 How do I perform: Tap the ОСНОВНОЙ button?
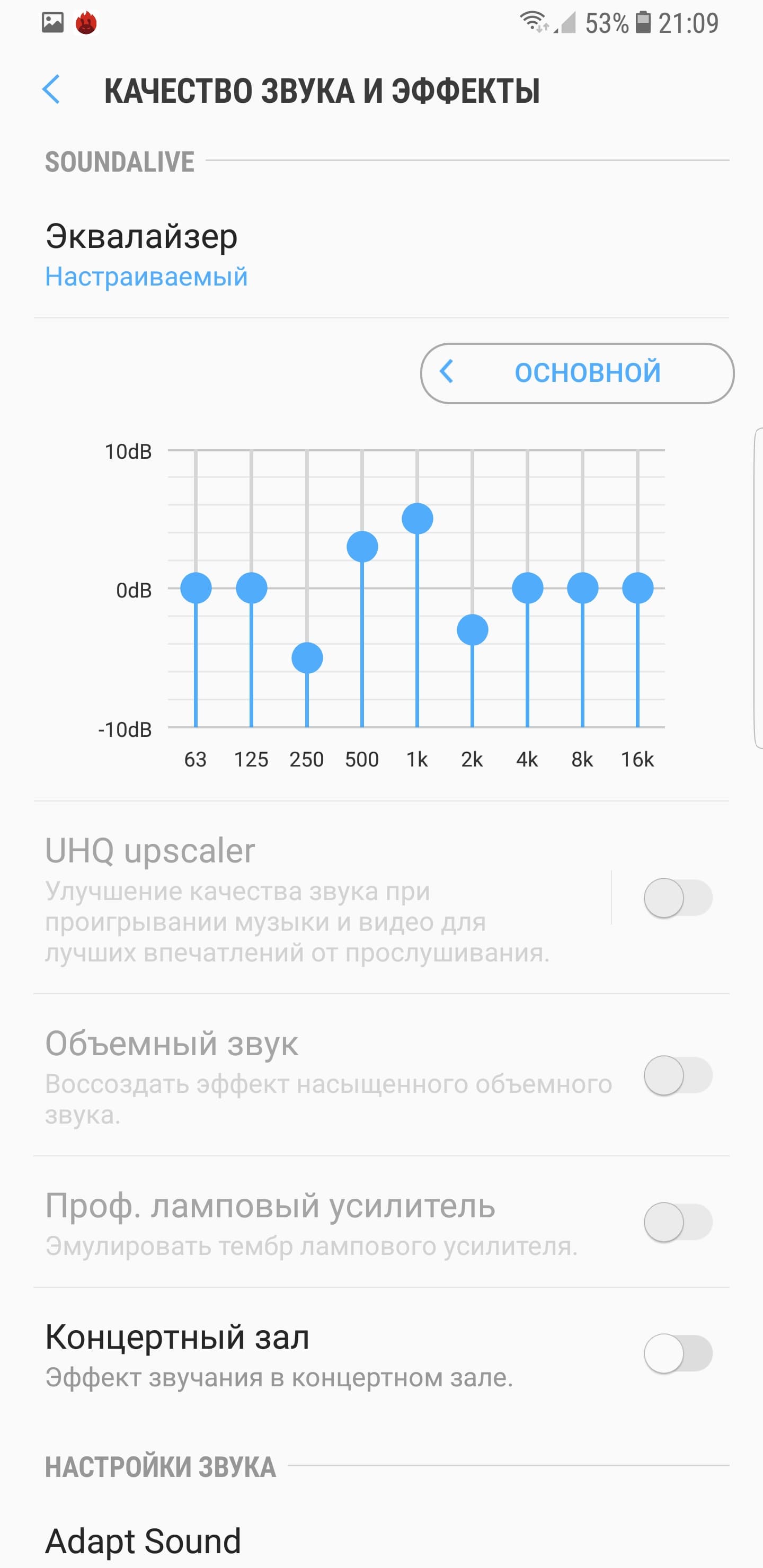pos(577,373)
